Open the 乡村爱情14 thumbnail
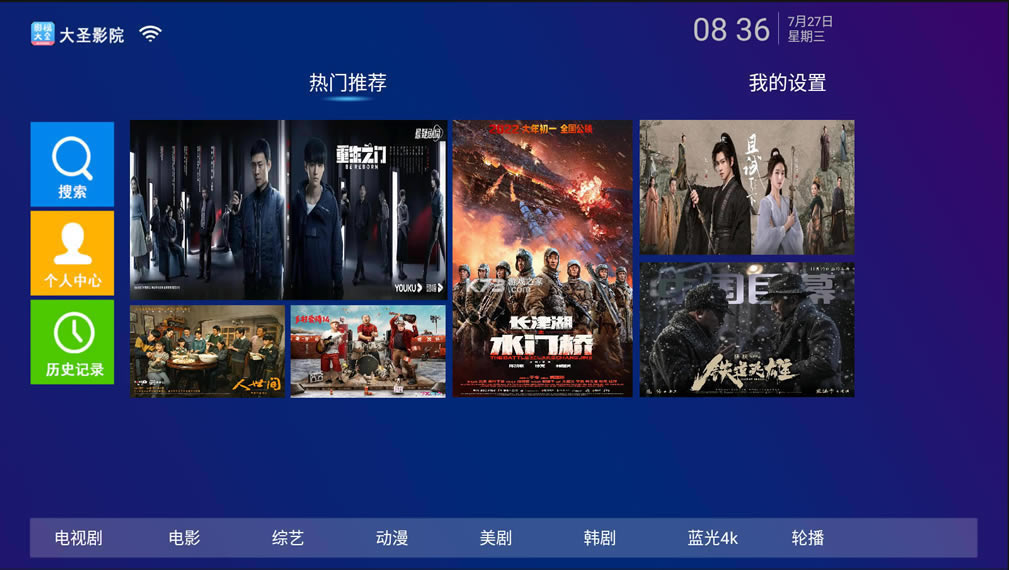Viewport: 1009px width, 570px height. pyautogui.click(x=368, y=351)
